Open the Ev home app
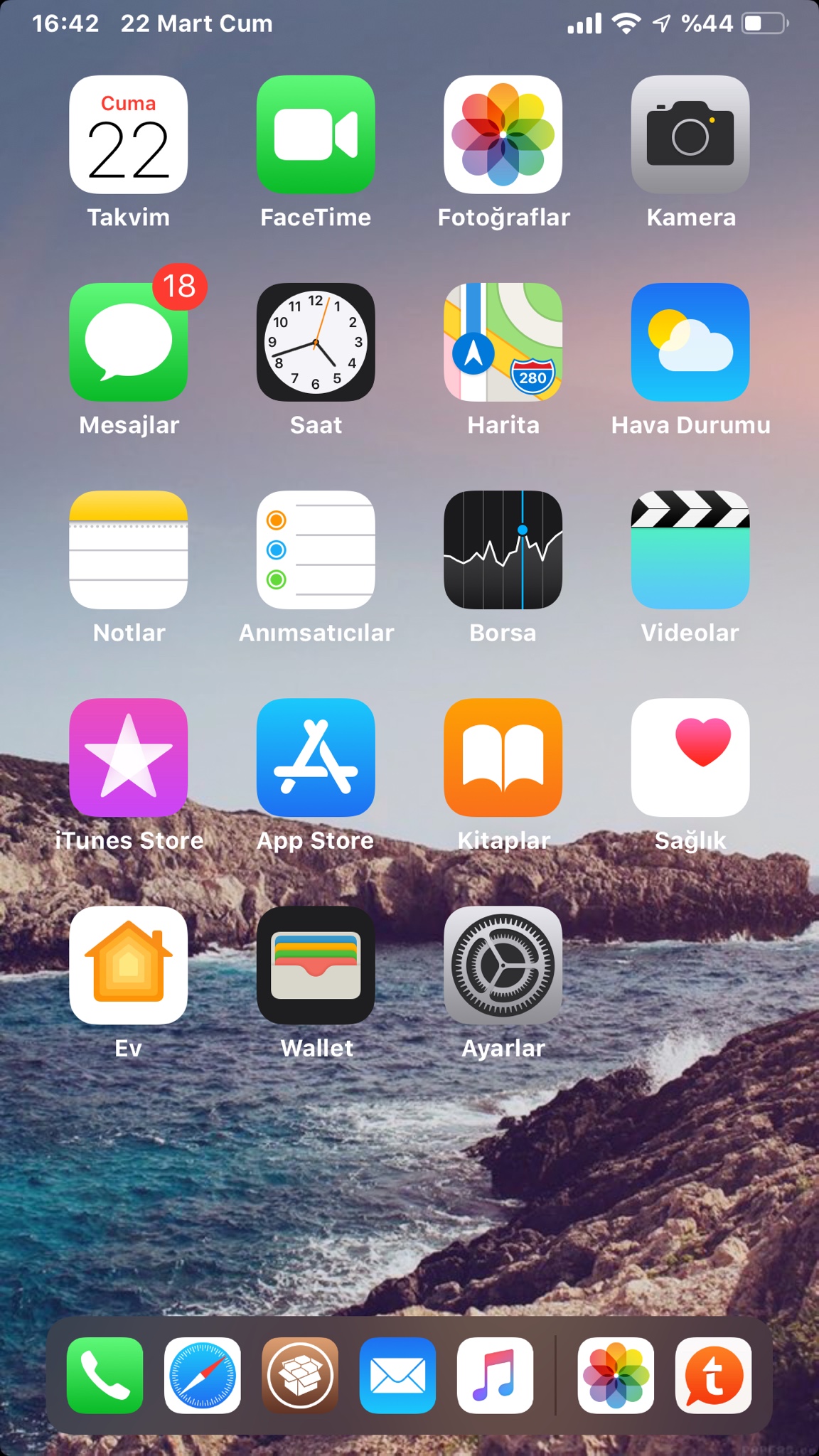The width and height of the screenshot is (819, 1456). click(x=128, y=965)
